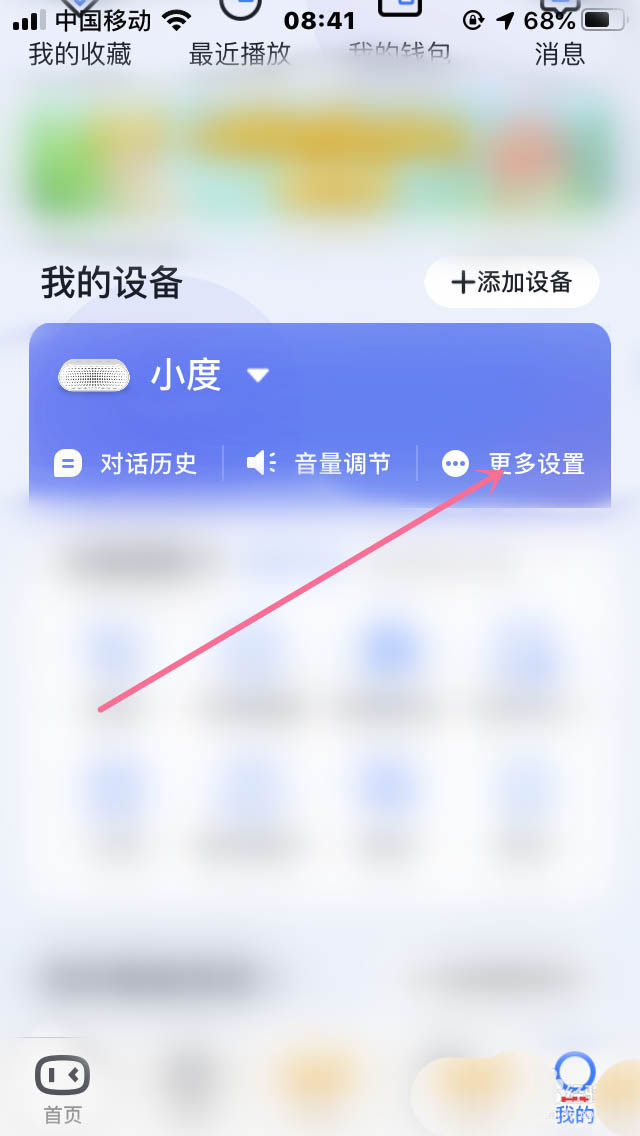Open 更多设置 for the device
The height and width of the screenshot is (1136, 640).
(x=515, y=463)
